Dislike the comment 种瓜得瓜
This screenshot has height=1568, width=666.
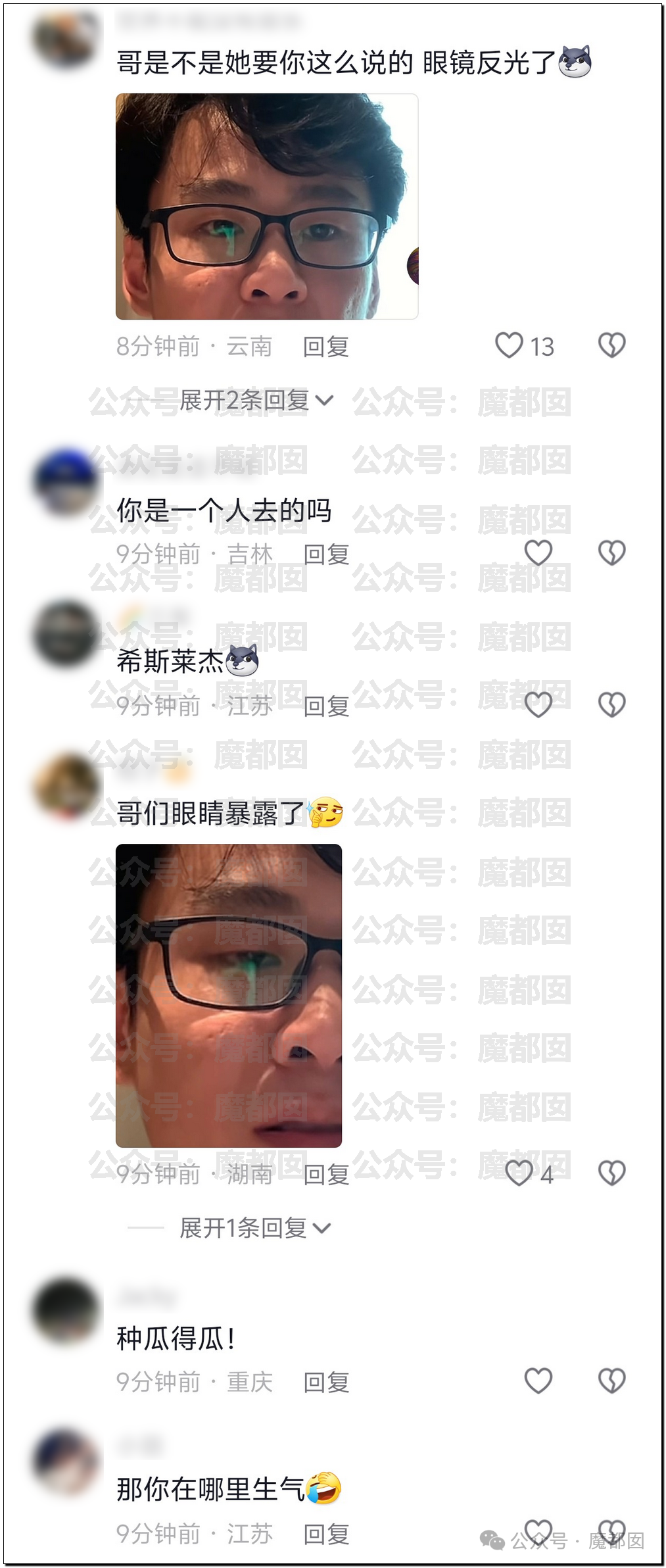611,1381
